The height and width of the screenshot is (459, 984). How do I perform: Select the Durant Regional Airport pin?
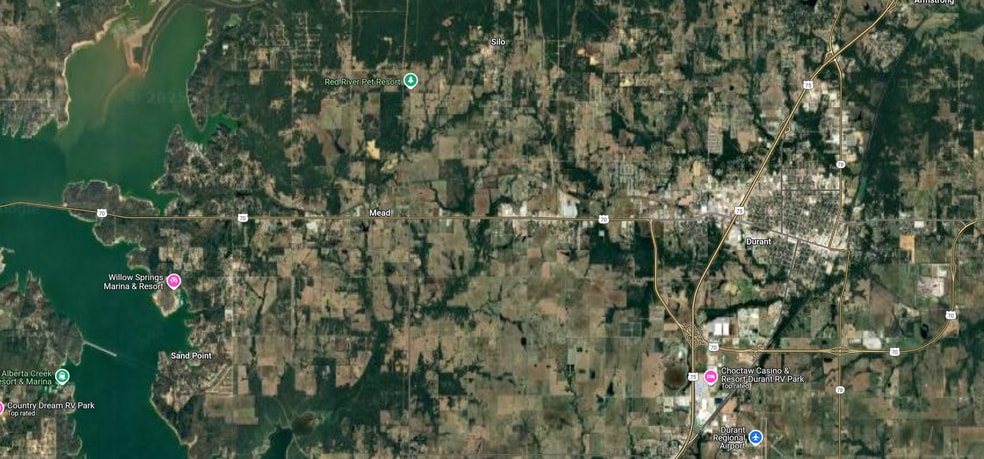pos(756,437)
